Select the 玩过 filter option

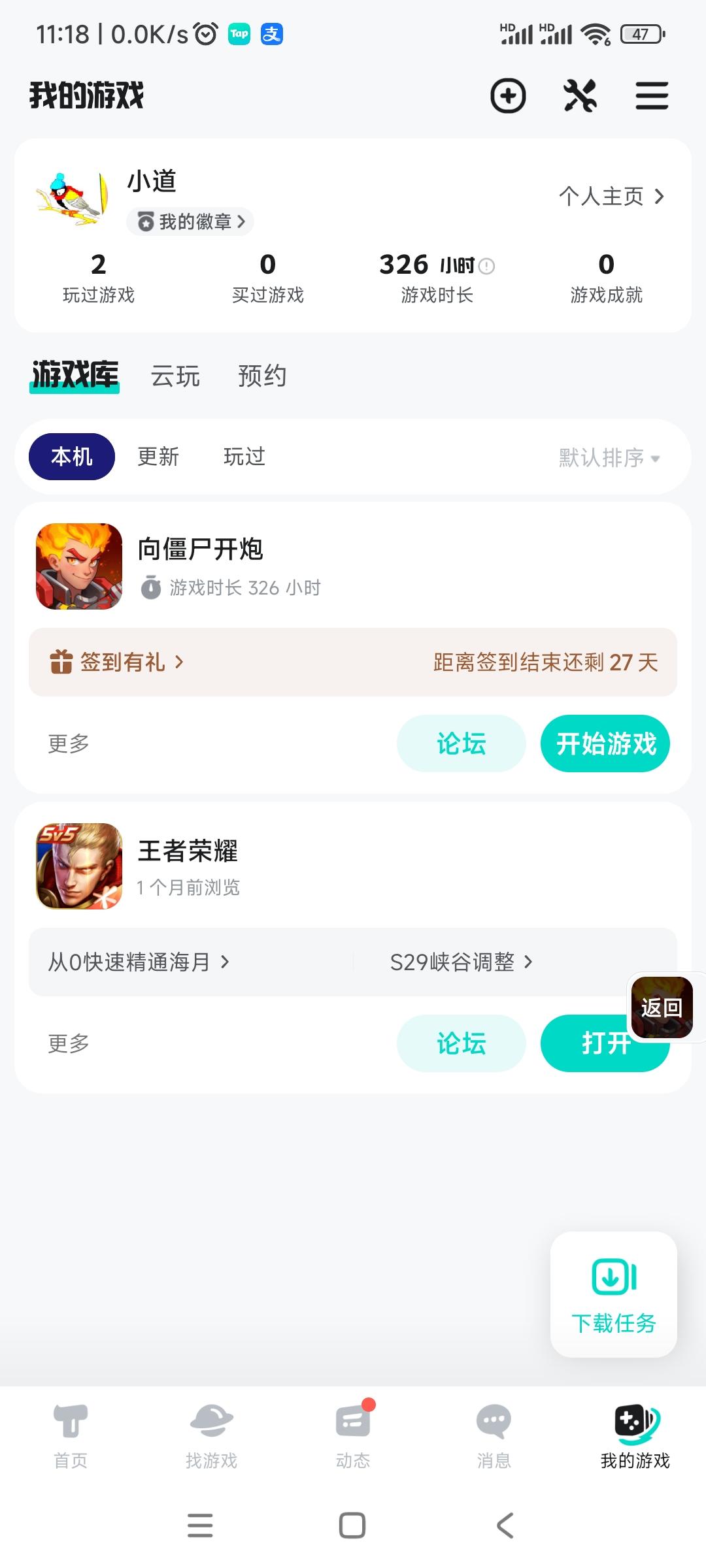pos(243,457)
